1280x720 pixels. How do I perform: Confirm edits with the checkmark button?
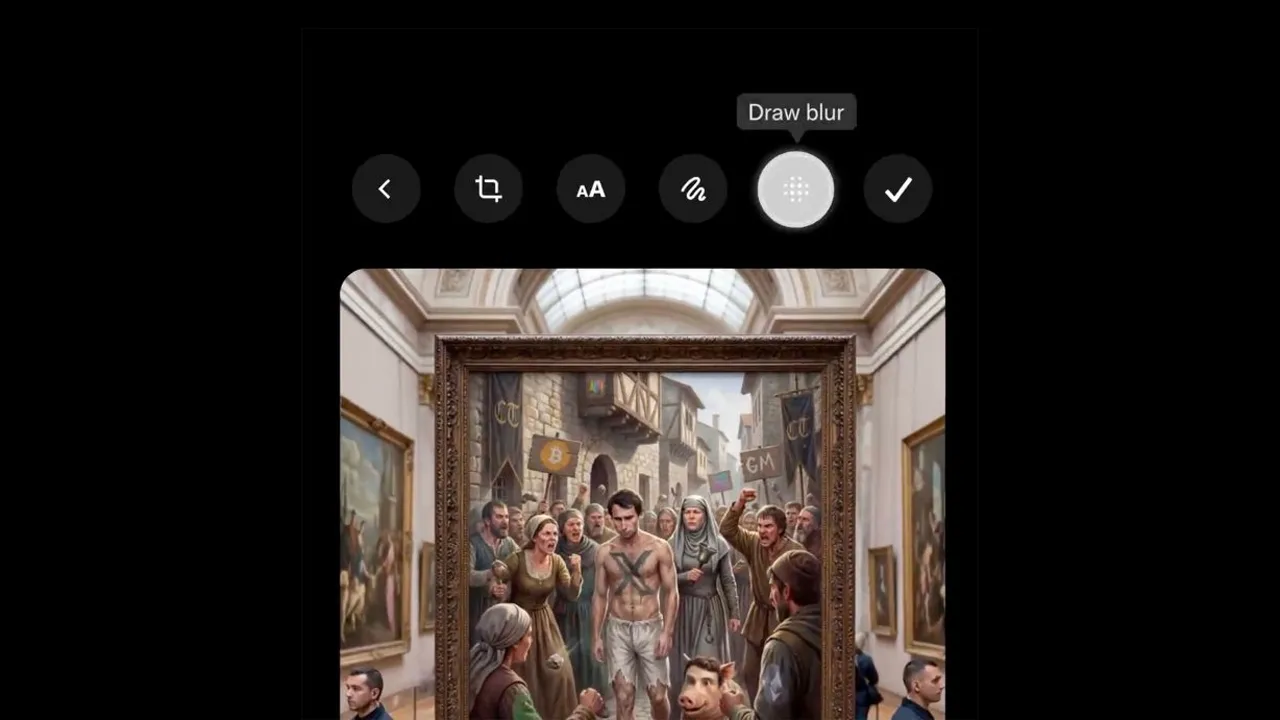pos(898,189)
